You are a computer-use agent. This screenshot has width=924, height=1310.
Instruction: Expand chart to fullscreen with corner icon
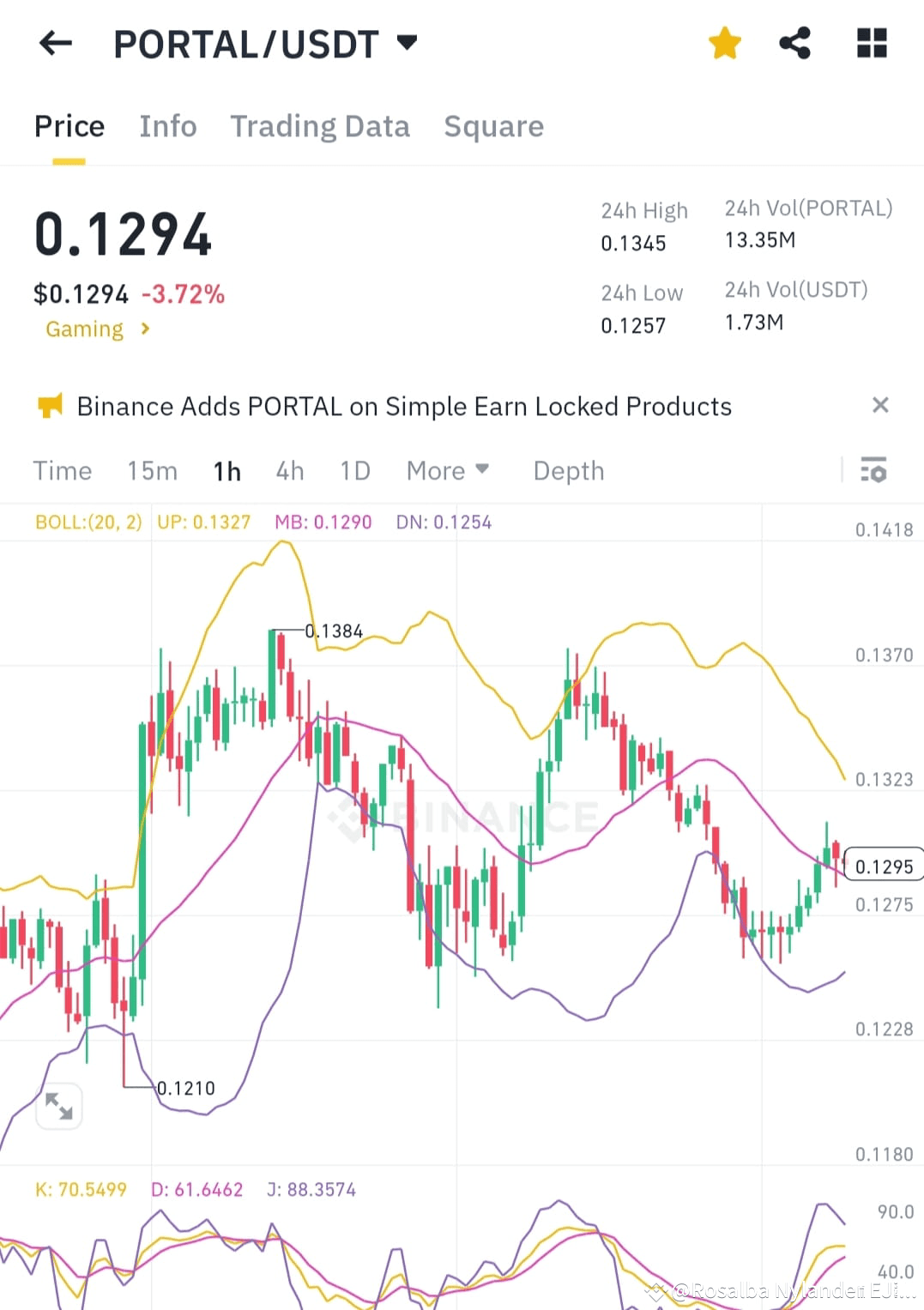[x=58, y=1107]
